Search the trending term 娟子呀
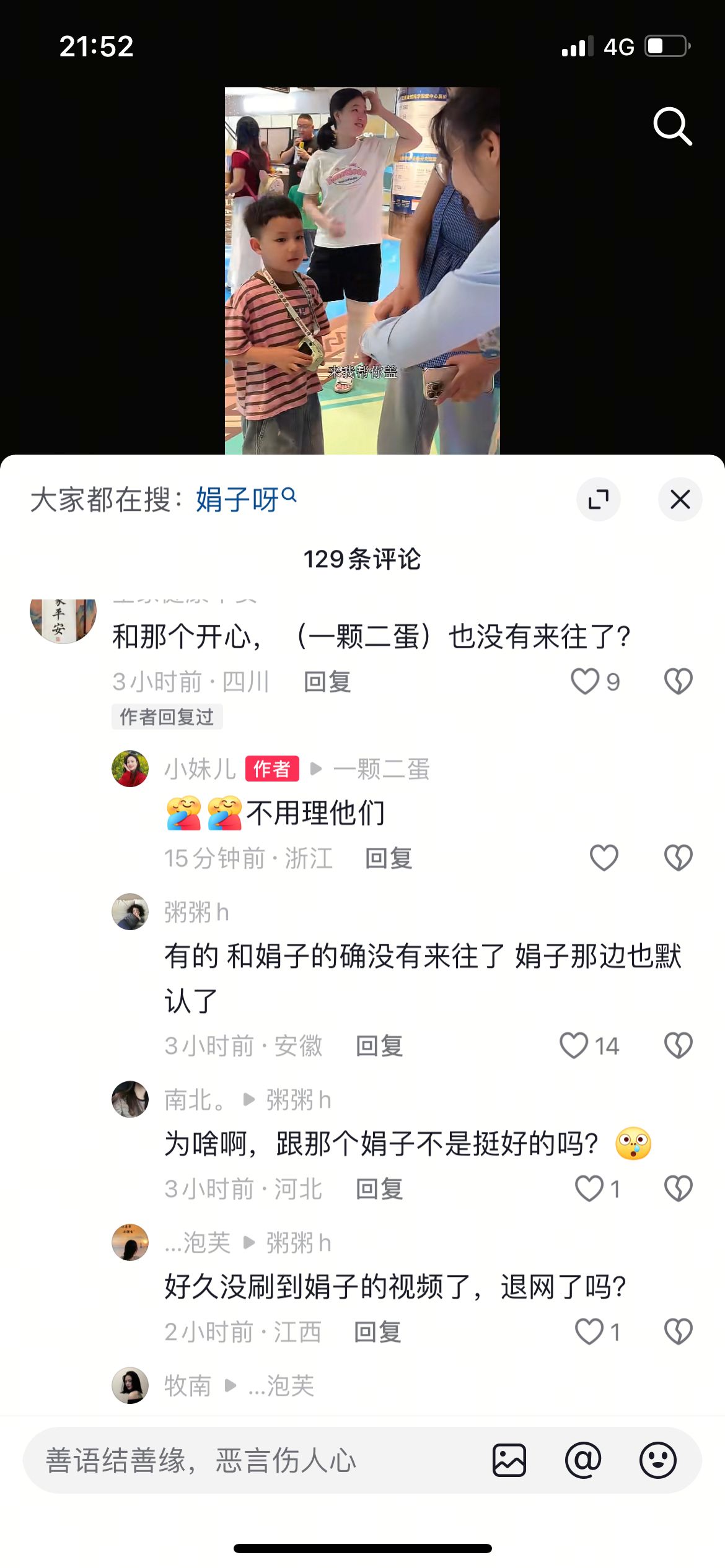The width and height of the screenshot is (725, 1568). pyautogui.click(x=245, y=499)
